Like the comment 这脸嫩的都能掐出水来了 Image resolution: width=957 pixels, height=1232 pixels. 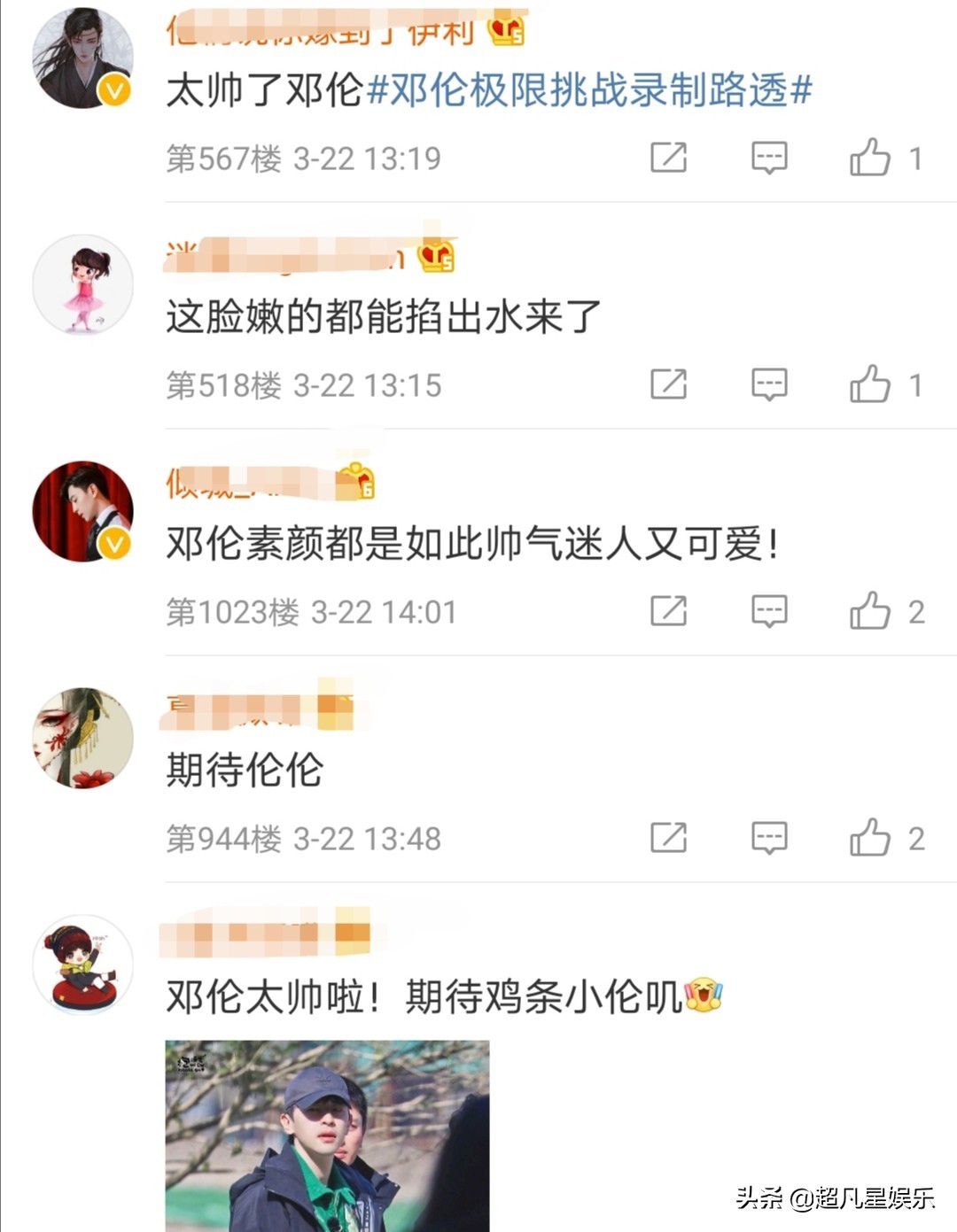pos(870,385)
